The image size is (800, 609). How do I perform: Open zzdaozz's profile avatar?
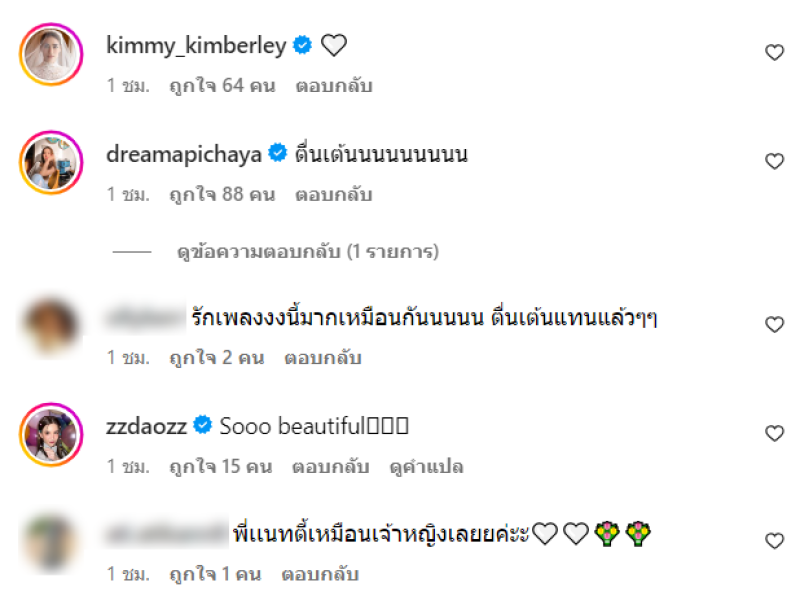point(50,434)
